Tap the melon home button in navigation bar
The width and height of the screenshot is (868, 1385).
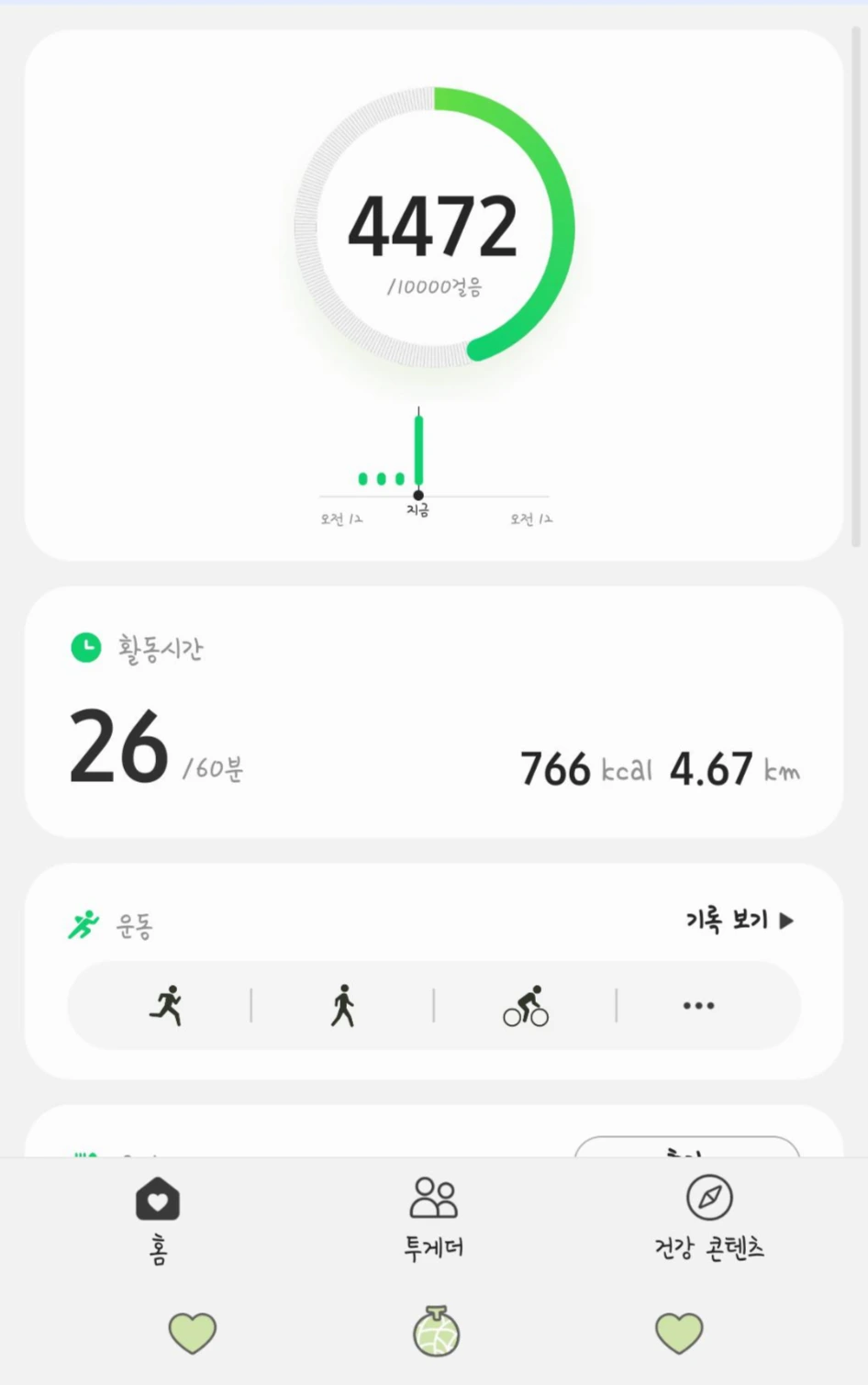tap(435, 1332)
